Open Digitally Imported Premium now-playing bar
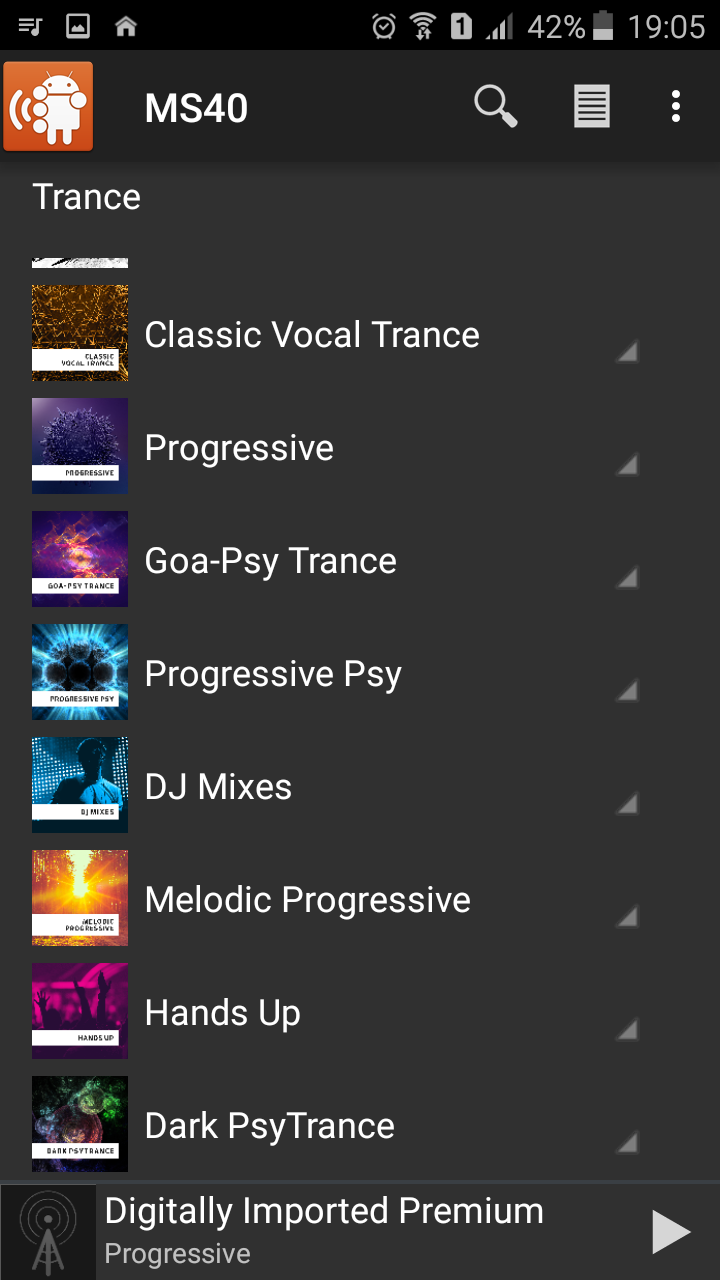 pyautogui.click(x=324, y=1230)
